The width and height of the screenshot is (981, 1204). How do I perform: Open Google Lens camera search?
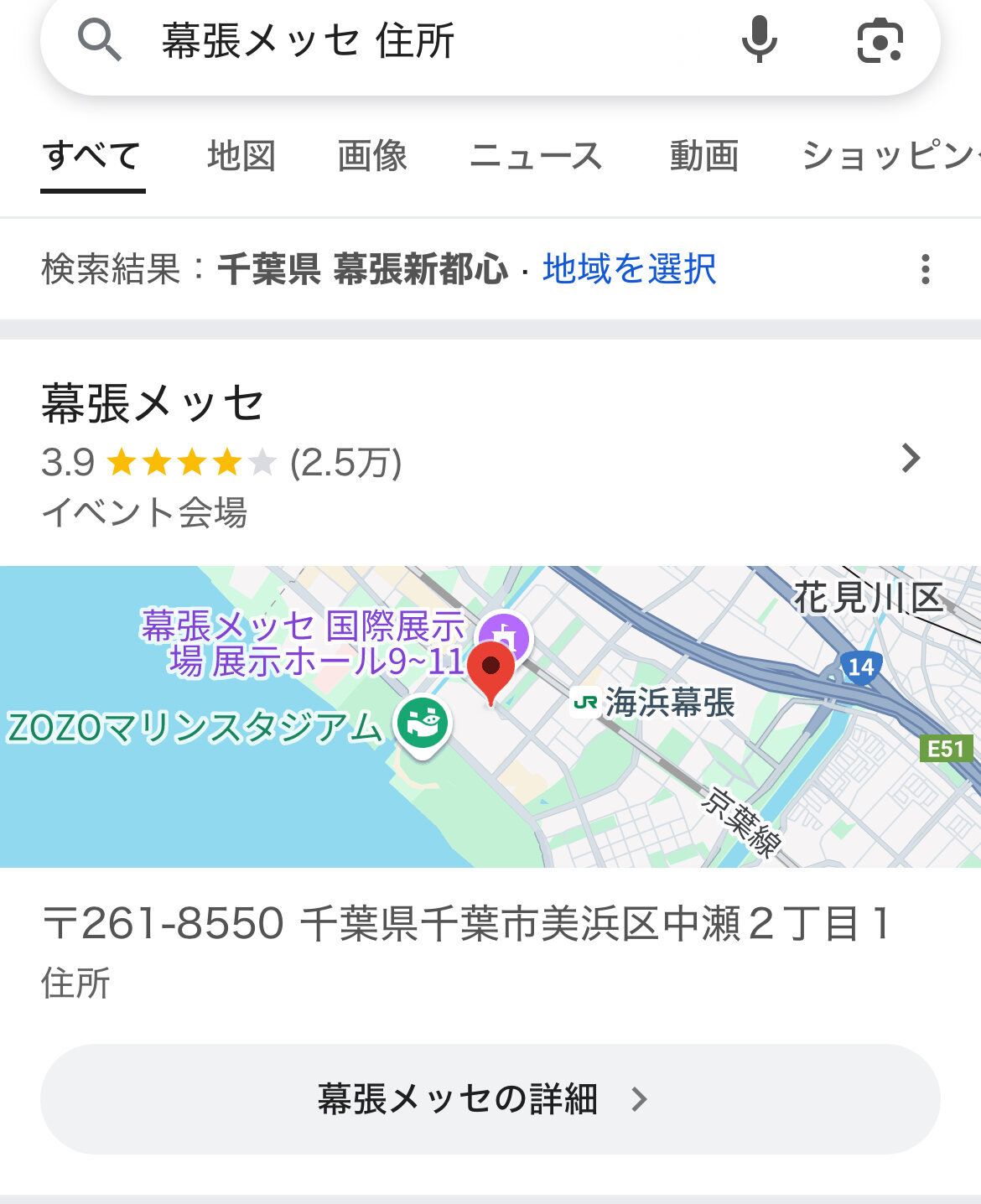pyautogui.click(x=880, y=40)
